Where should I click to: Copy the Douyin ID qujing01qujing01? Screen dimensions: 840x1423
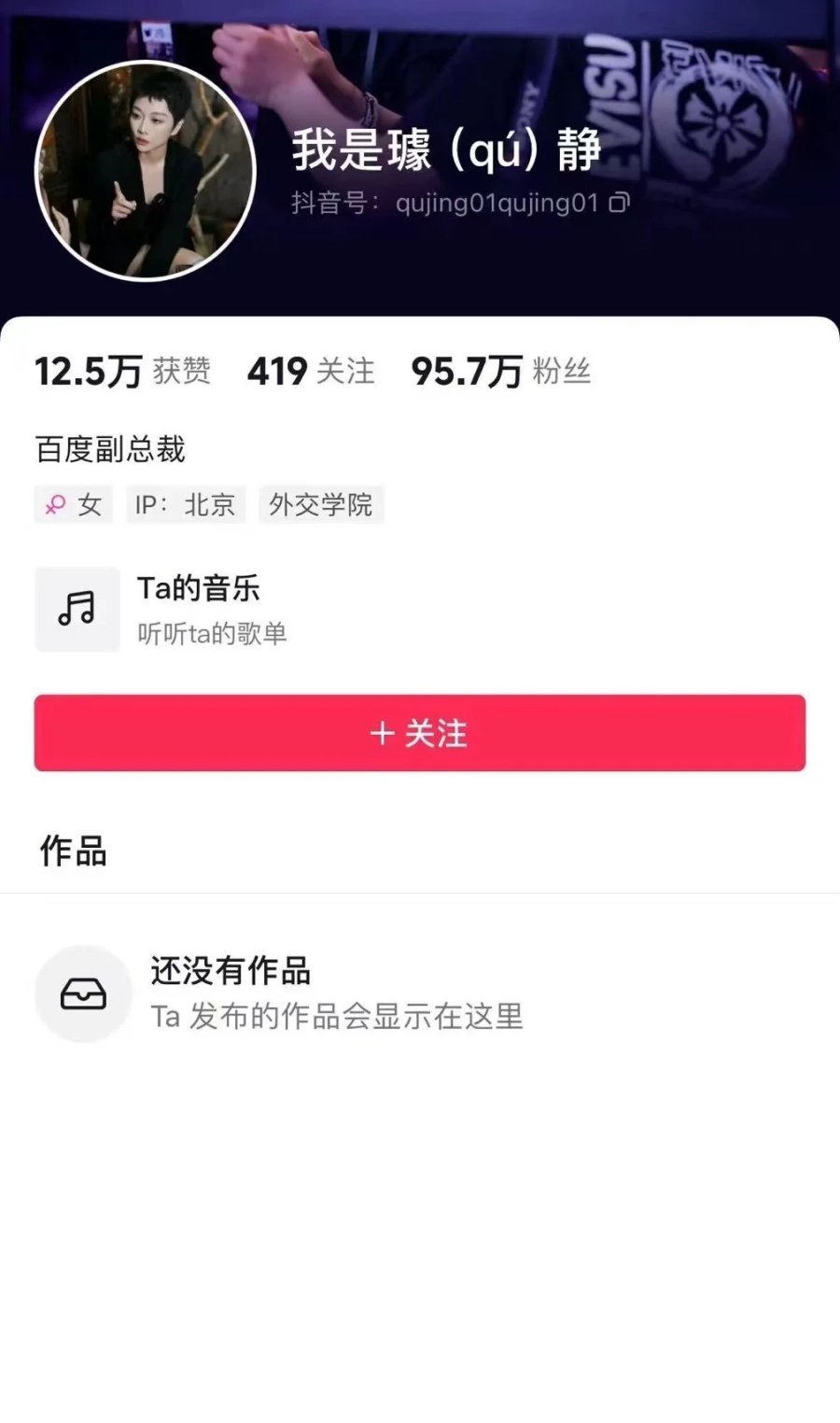pyautogui.click(x=620, y=203)
